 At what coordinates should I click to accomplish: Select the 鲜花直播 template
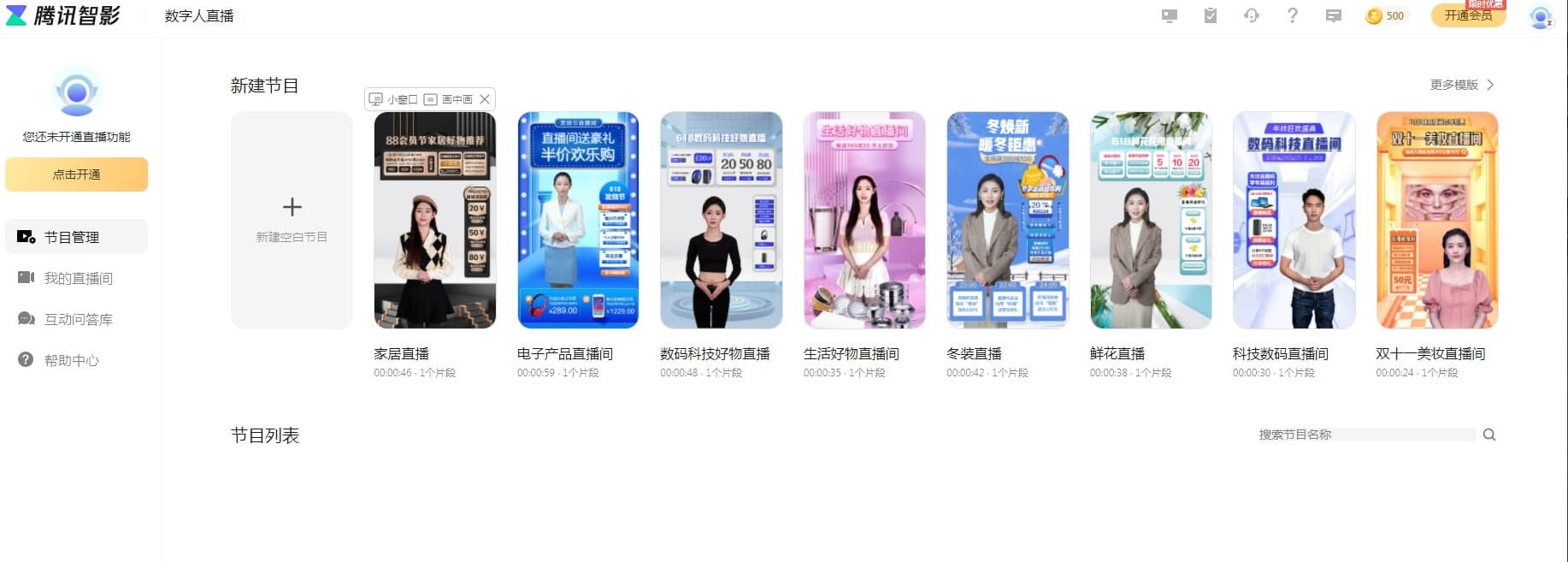[x=1151, y=220]
